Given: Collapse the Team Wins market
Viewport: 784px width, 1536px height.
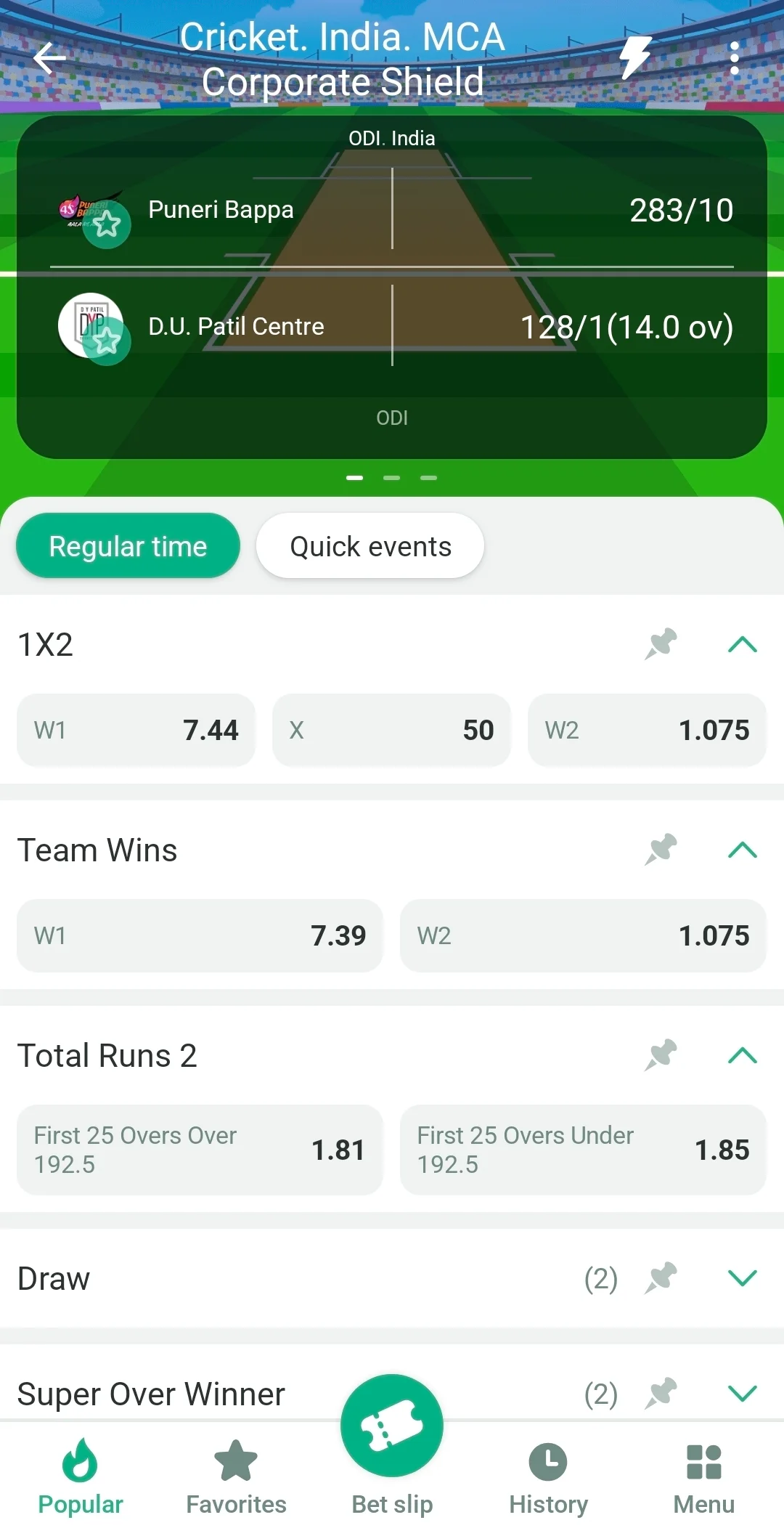Looking at the screenshot, I should point(741,850).
